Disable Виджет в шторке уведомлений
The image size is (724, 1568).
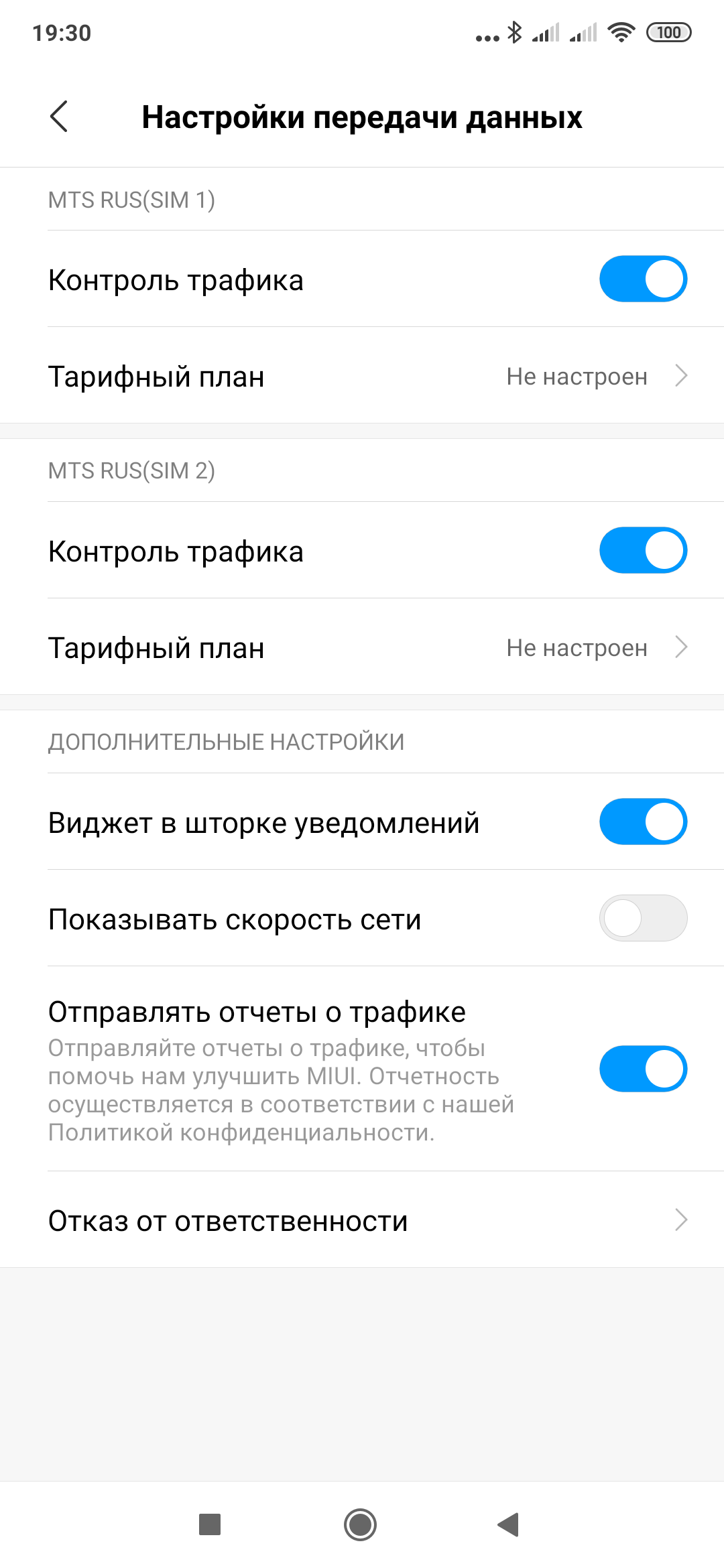pyautogui.click(x=642, y=822)
